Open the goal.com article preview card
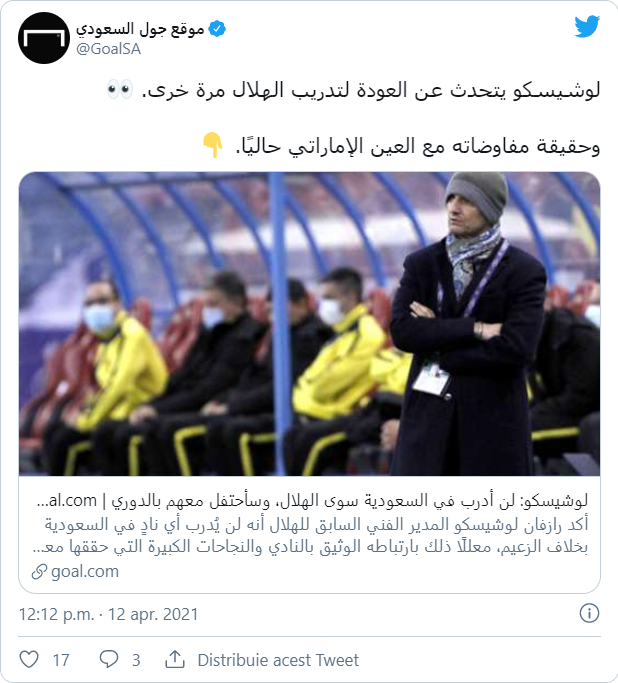 (309, 380)
